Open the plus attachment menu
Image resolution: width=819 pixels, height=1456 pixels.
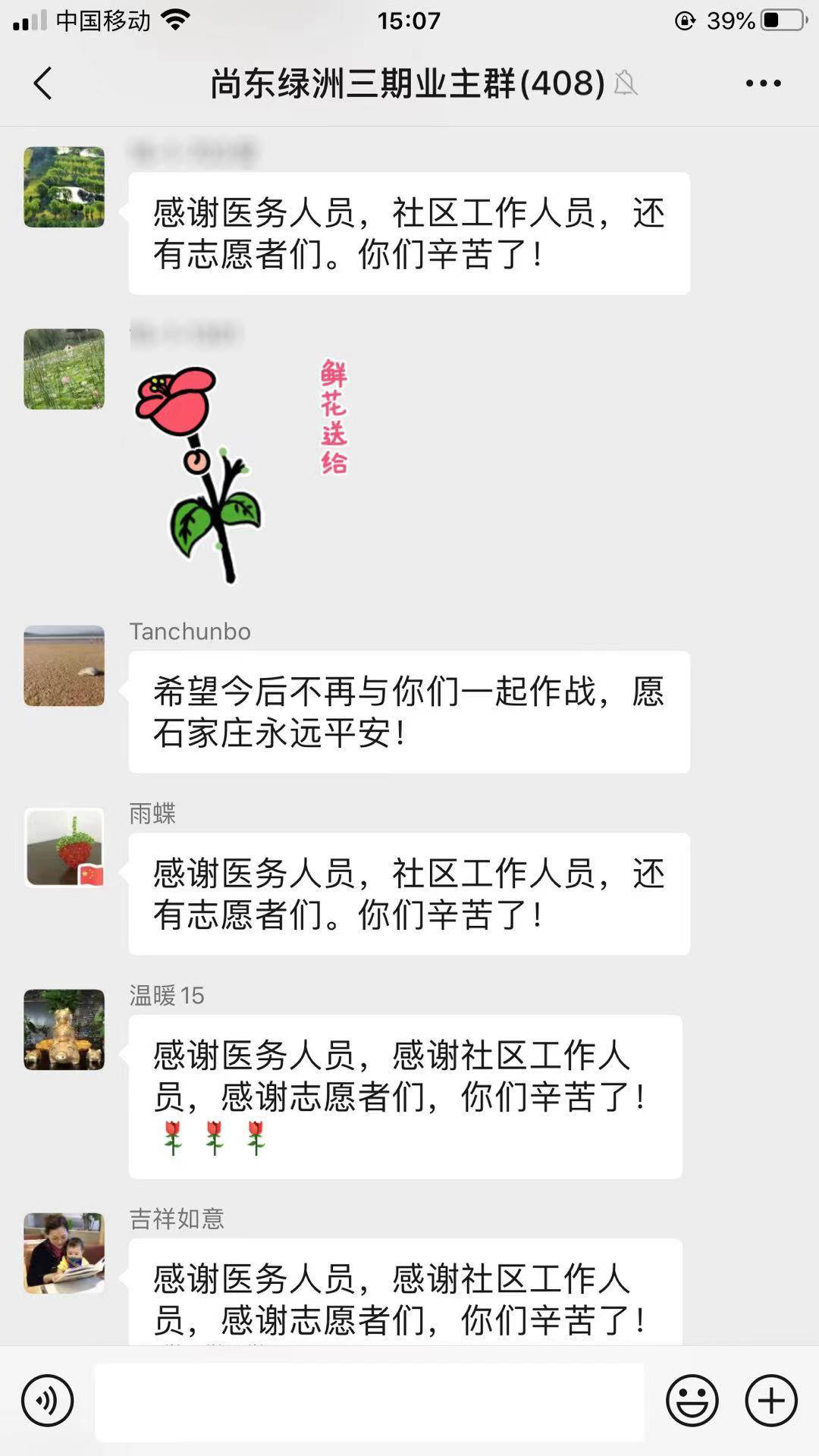pos(771,1401)
